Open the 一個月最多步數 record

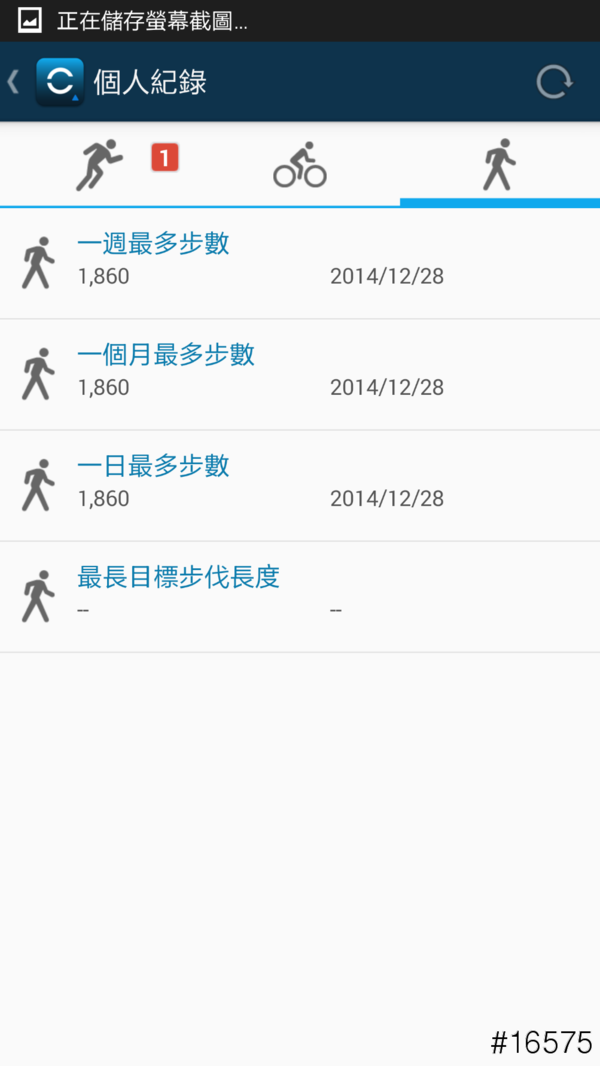(x=300, y=374)
